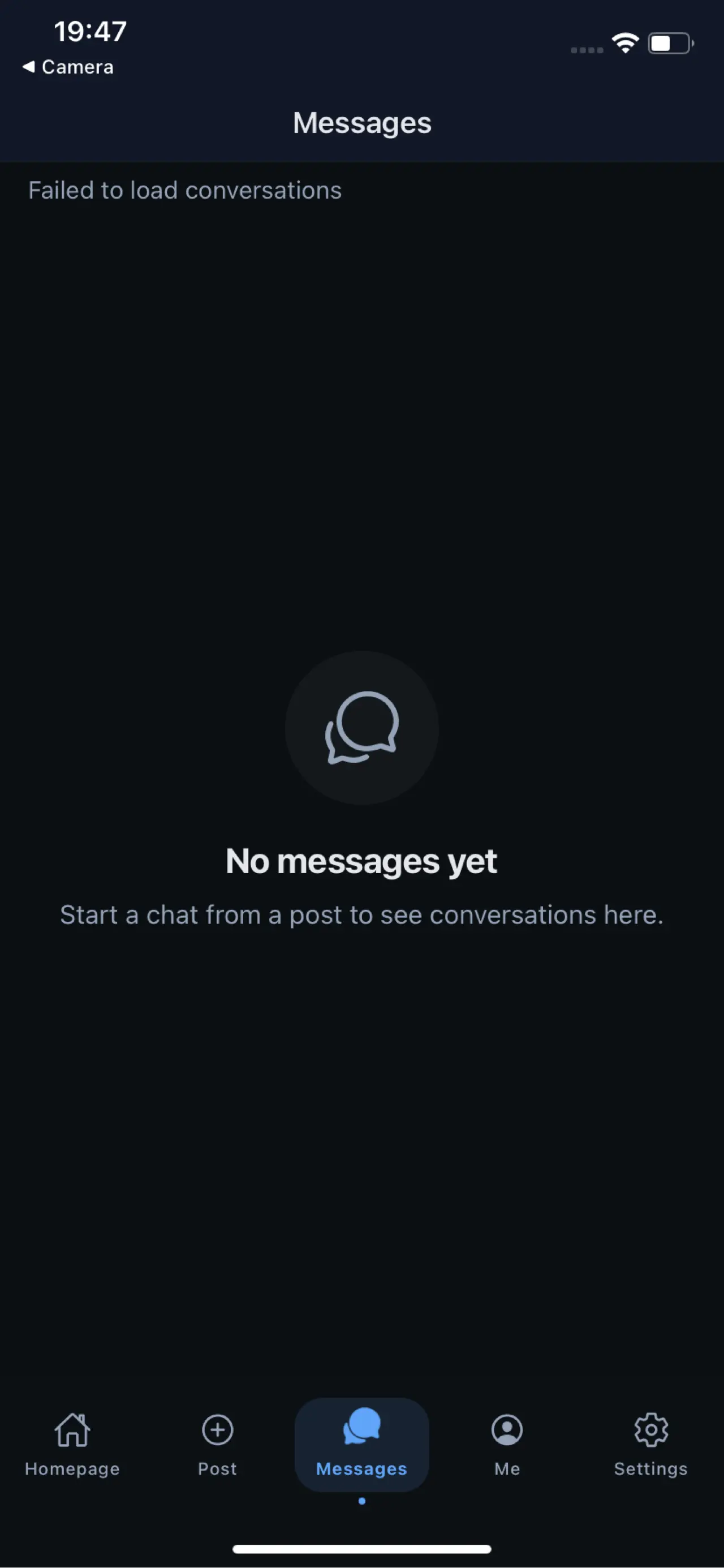Return to Camera via back link
724x1568 pixels.
click(x=67, y=67)
